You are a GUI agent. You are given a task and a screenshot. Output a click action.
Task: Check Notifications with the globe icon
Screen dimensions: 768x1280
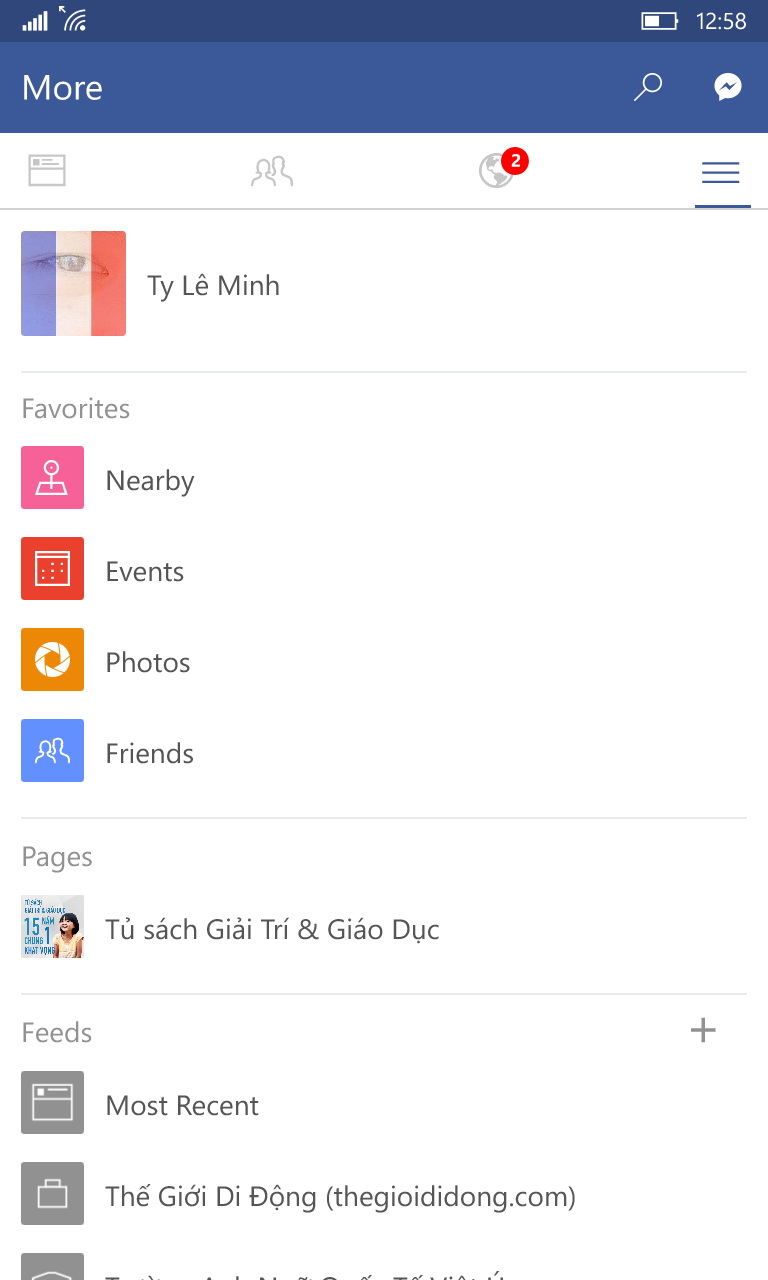pyautogui.click(x=497, y=170)
